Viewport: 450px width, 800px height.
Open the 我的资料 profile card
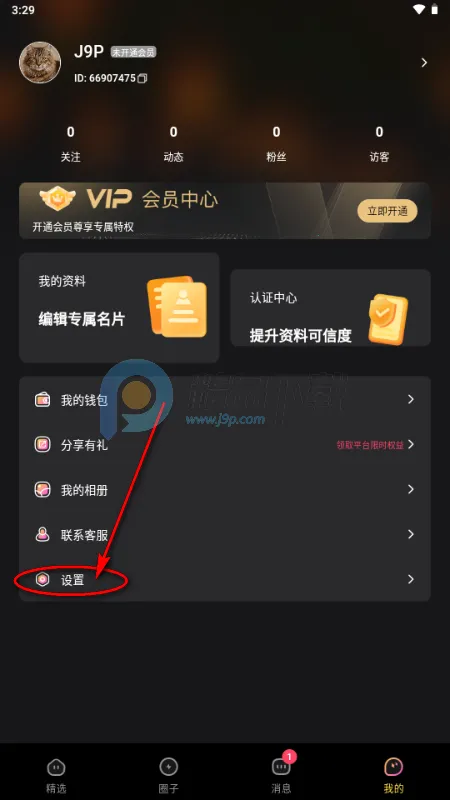(119, 308)
